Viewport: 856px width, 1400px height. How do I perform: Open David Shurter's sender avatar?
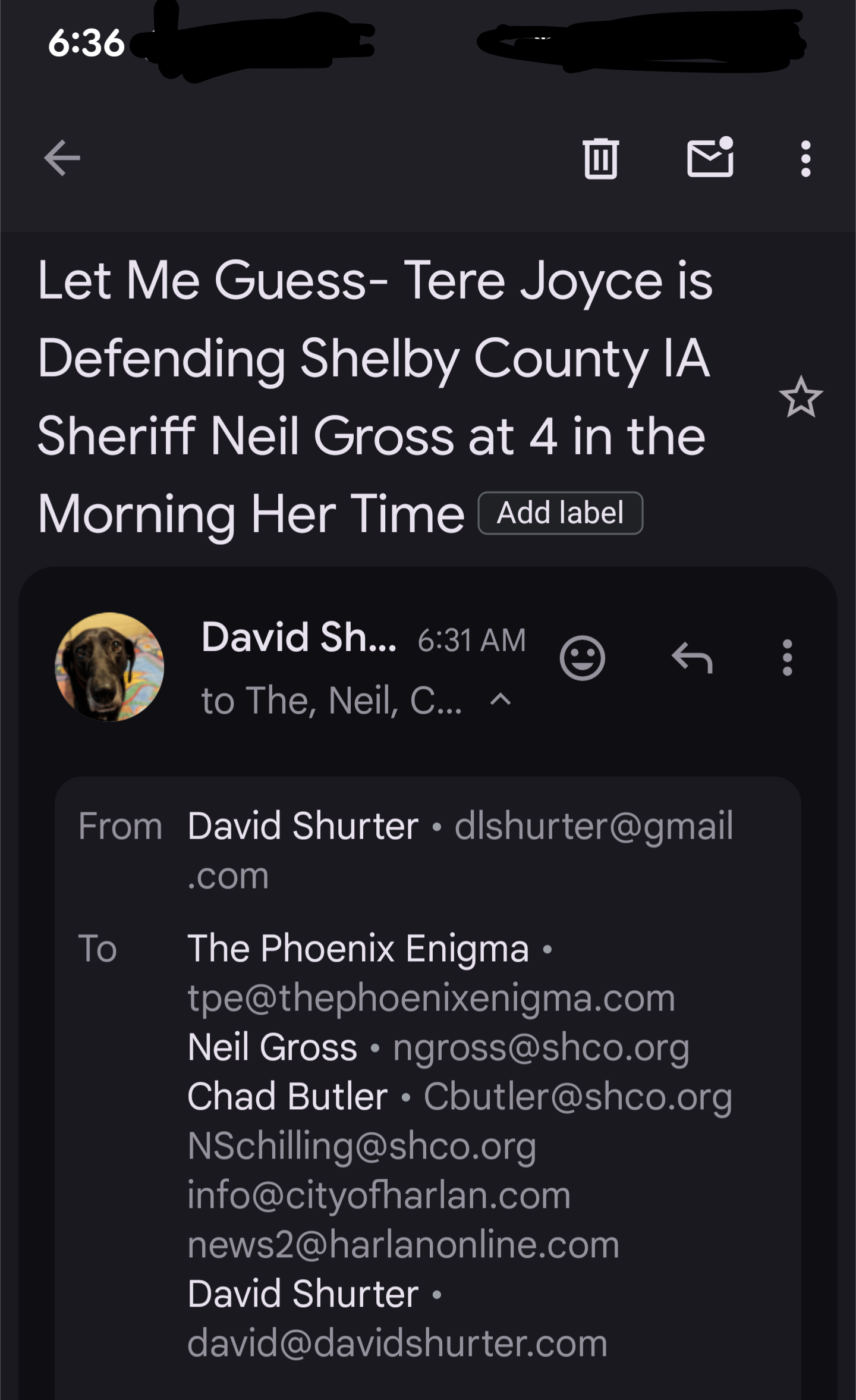[x=109, y=667]
